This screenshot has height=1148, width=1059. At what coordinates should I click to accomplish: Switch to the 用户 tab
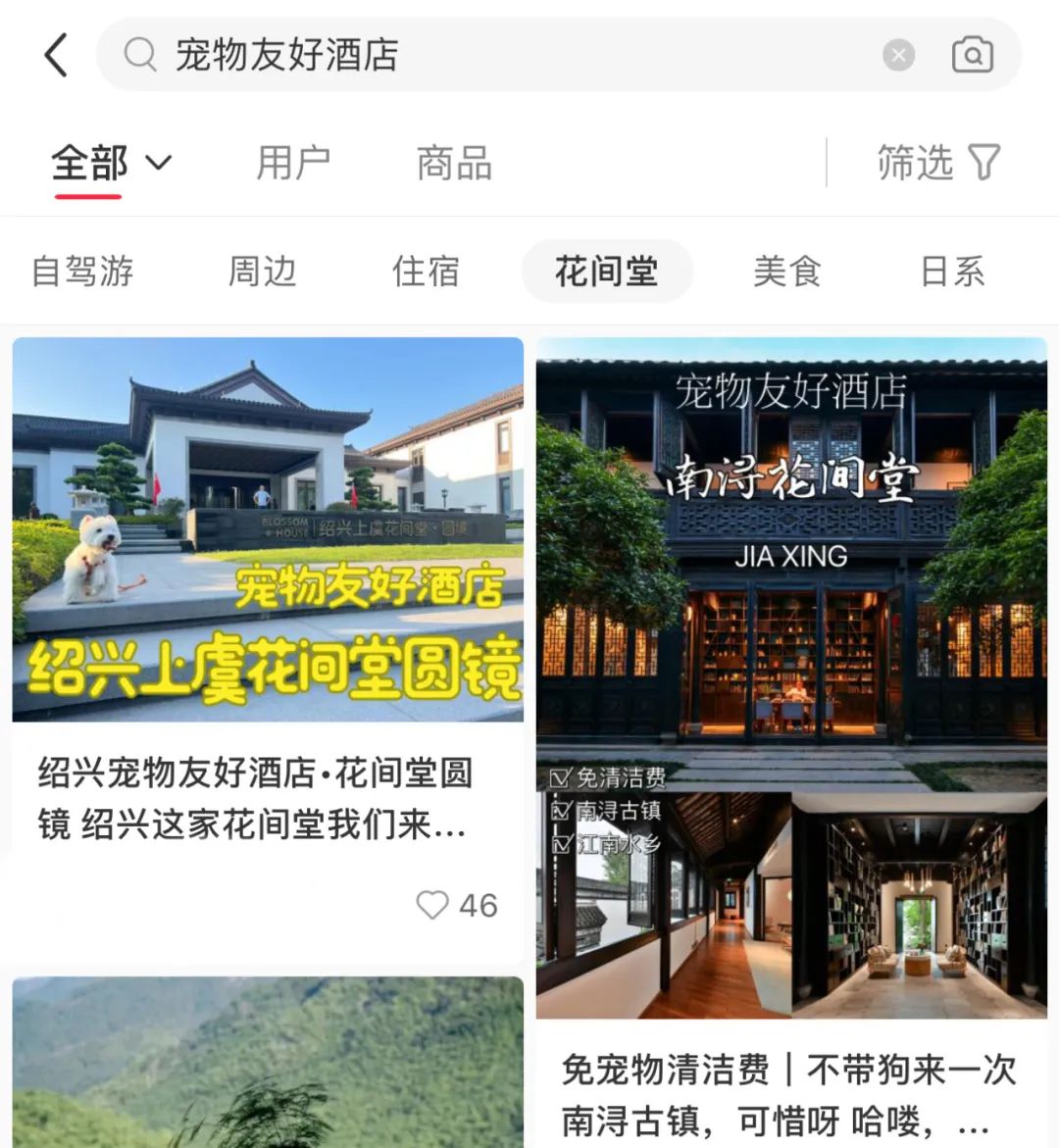(x=292, y=163)
